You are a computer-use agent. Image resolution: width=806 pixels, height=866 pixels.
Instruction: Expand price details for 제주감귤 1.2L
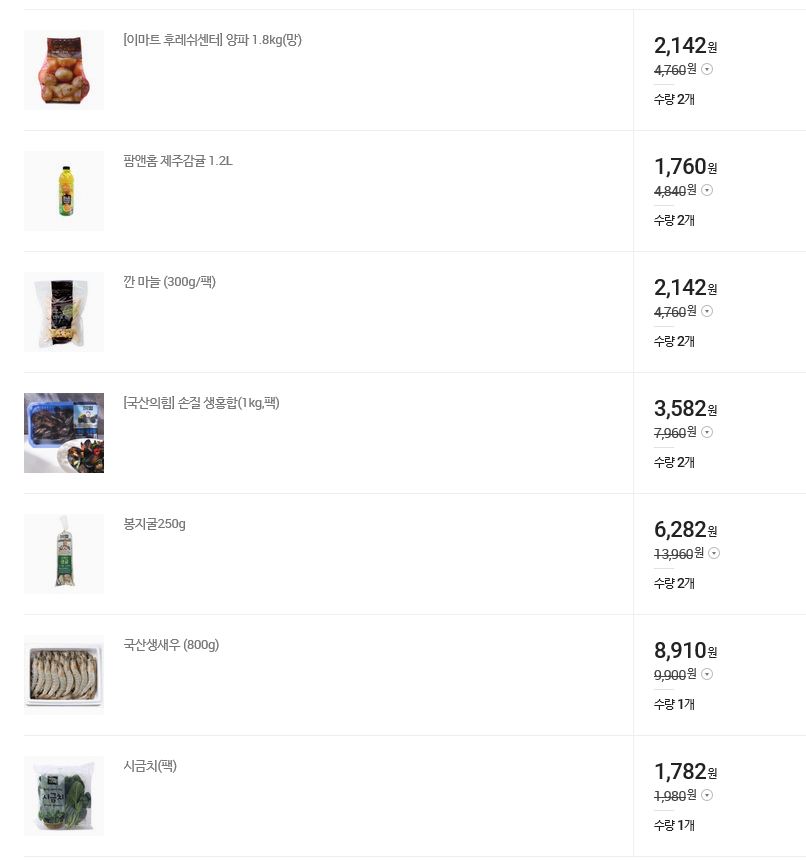coord(707,190)
